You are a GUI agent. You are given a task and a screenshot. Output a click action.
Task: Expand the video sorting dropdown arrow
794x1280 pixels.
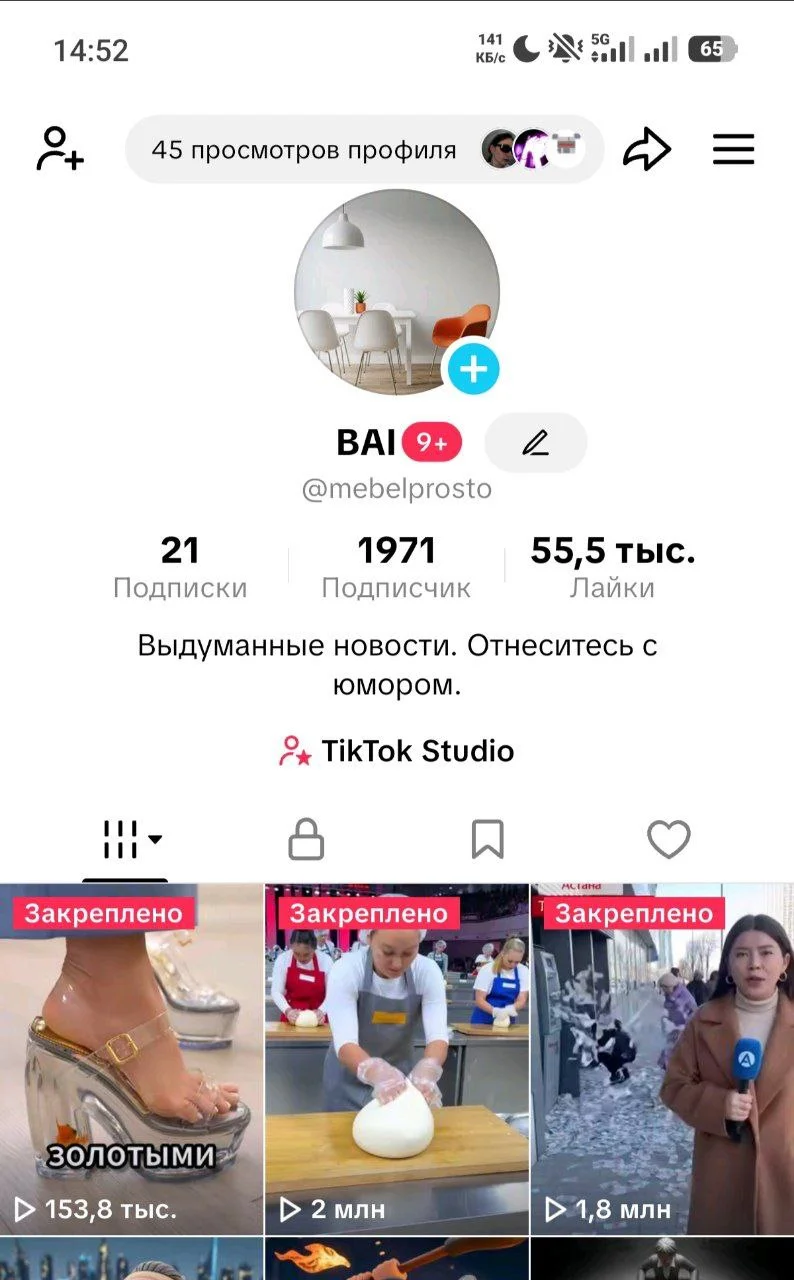pyautogui.click(x=154, y=842)
